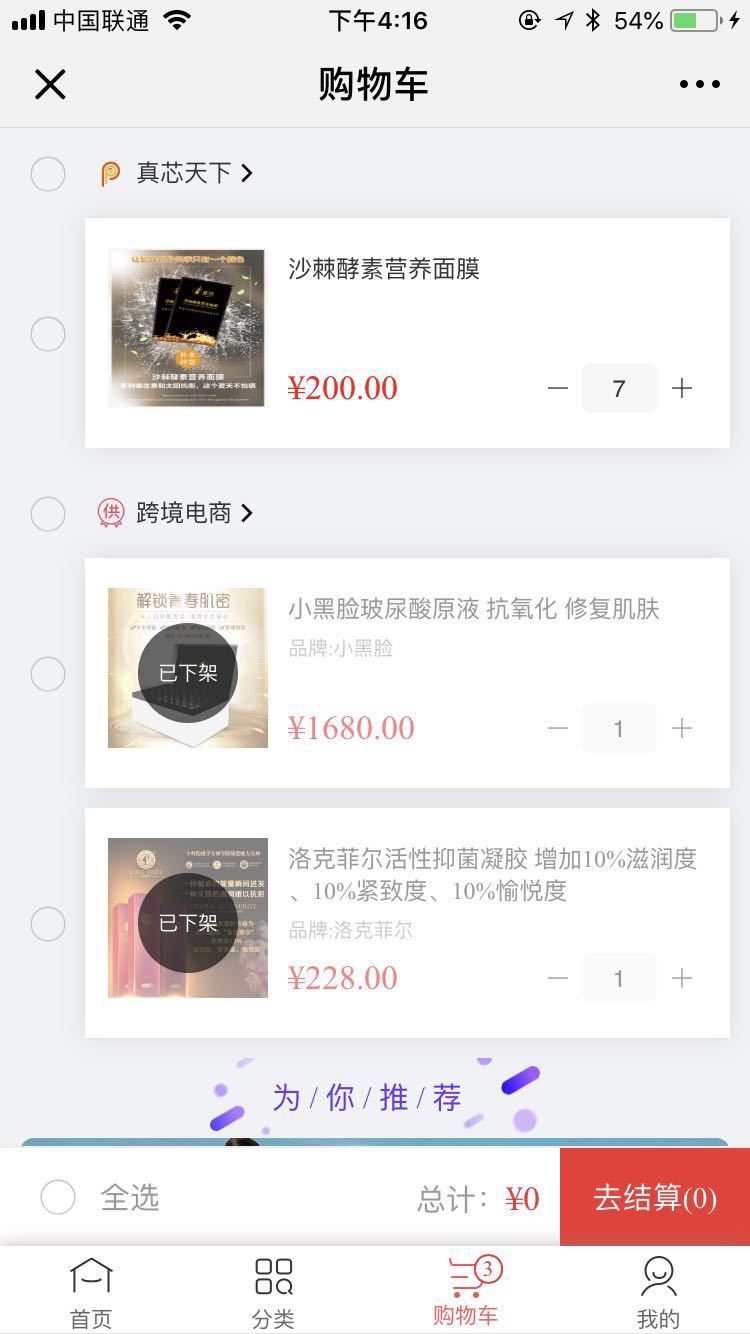This screenshot has width=750, height=1334.
Task: View the 小黑脸玻尿酸原液 product image
Action: point(187,668)
